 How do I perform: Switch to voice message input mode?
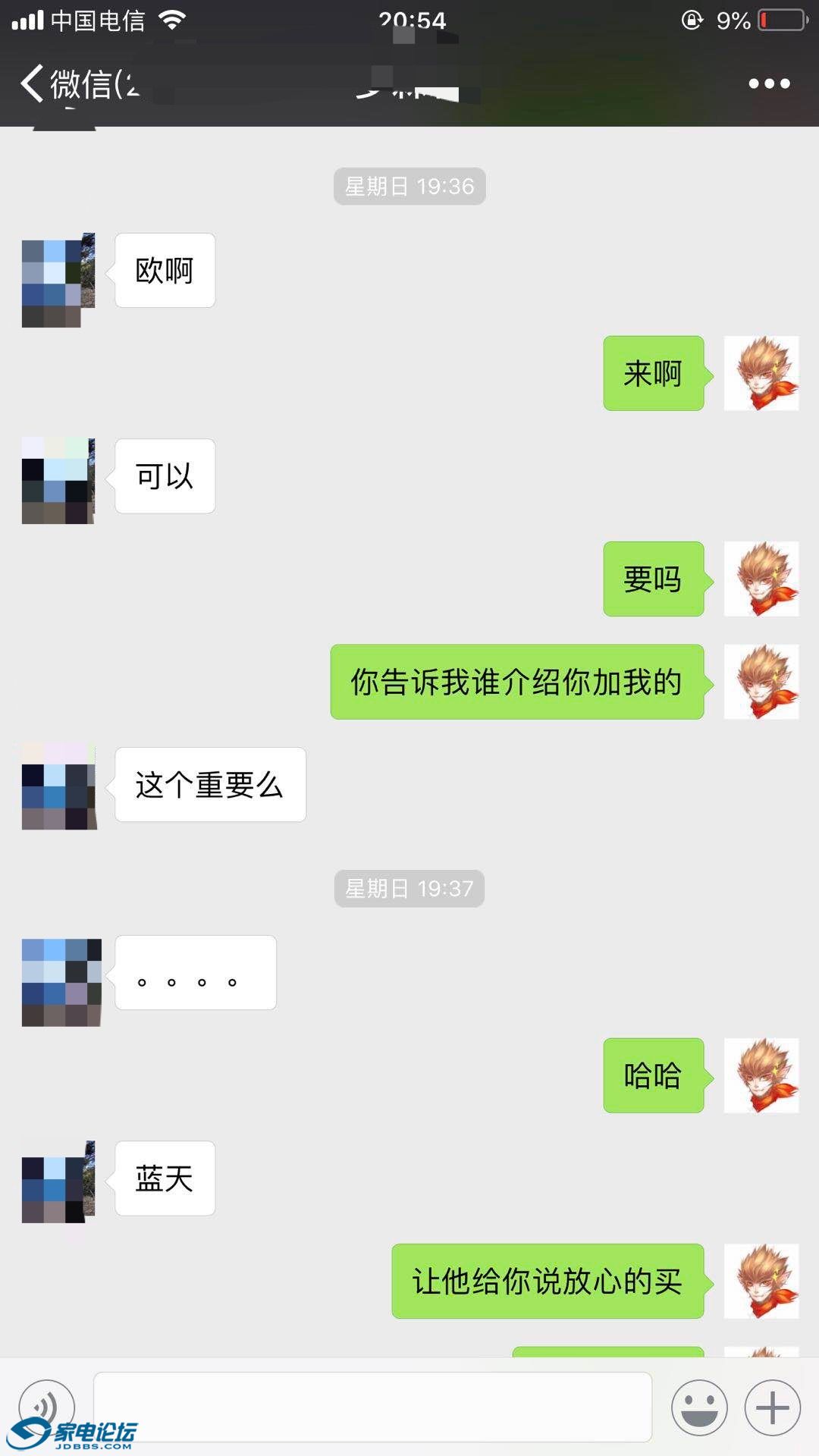click(45, 1407)
